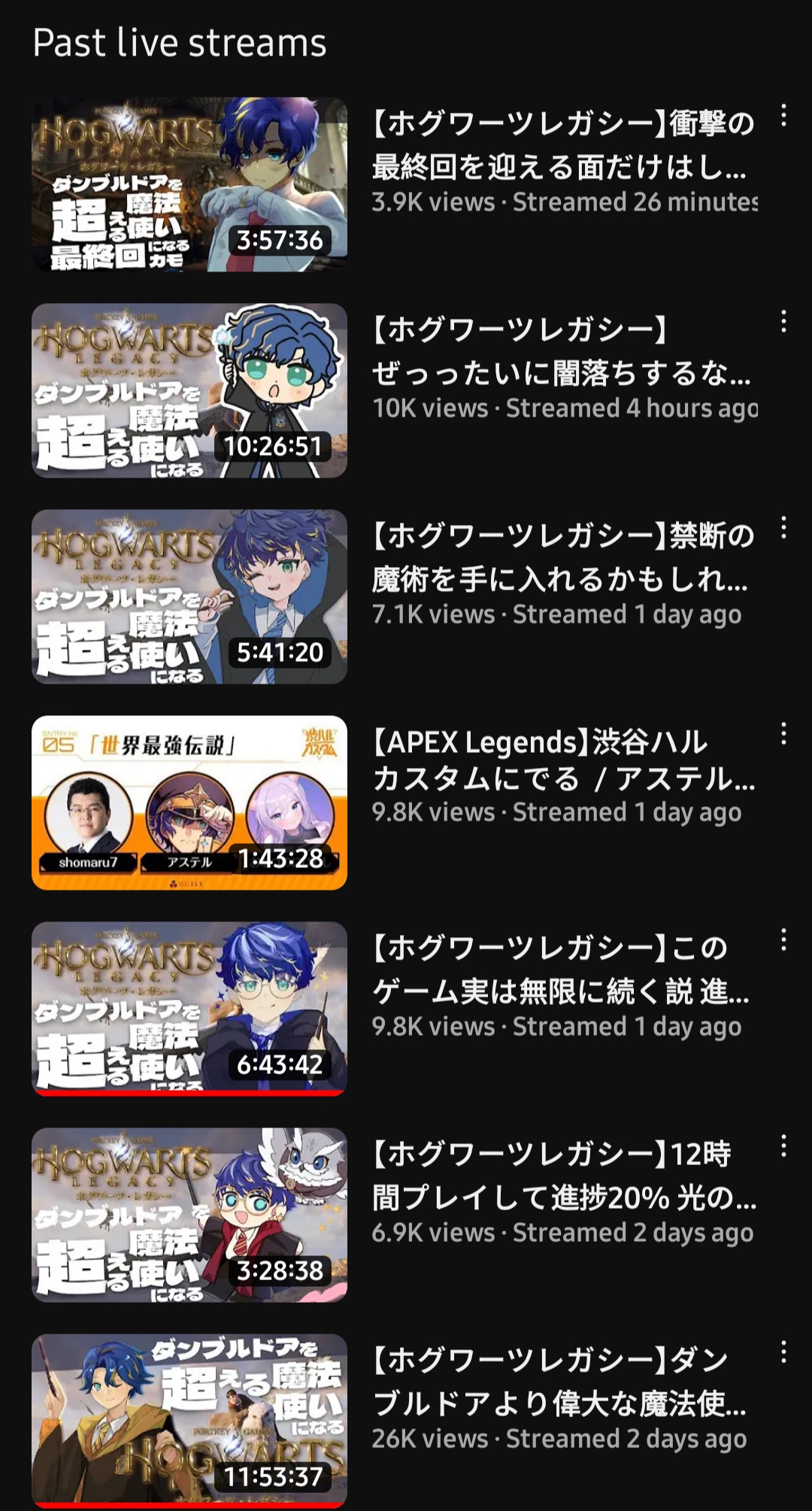Open overflow menu for the 10K views stream
Image resolution: width=812 pixels, height=1511 pixels.
point(783,321)
